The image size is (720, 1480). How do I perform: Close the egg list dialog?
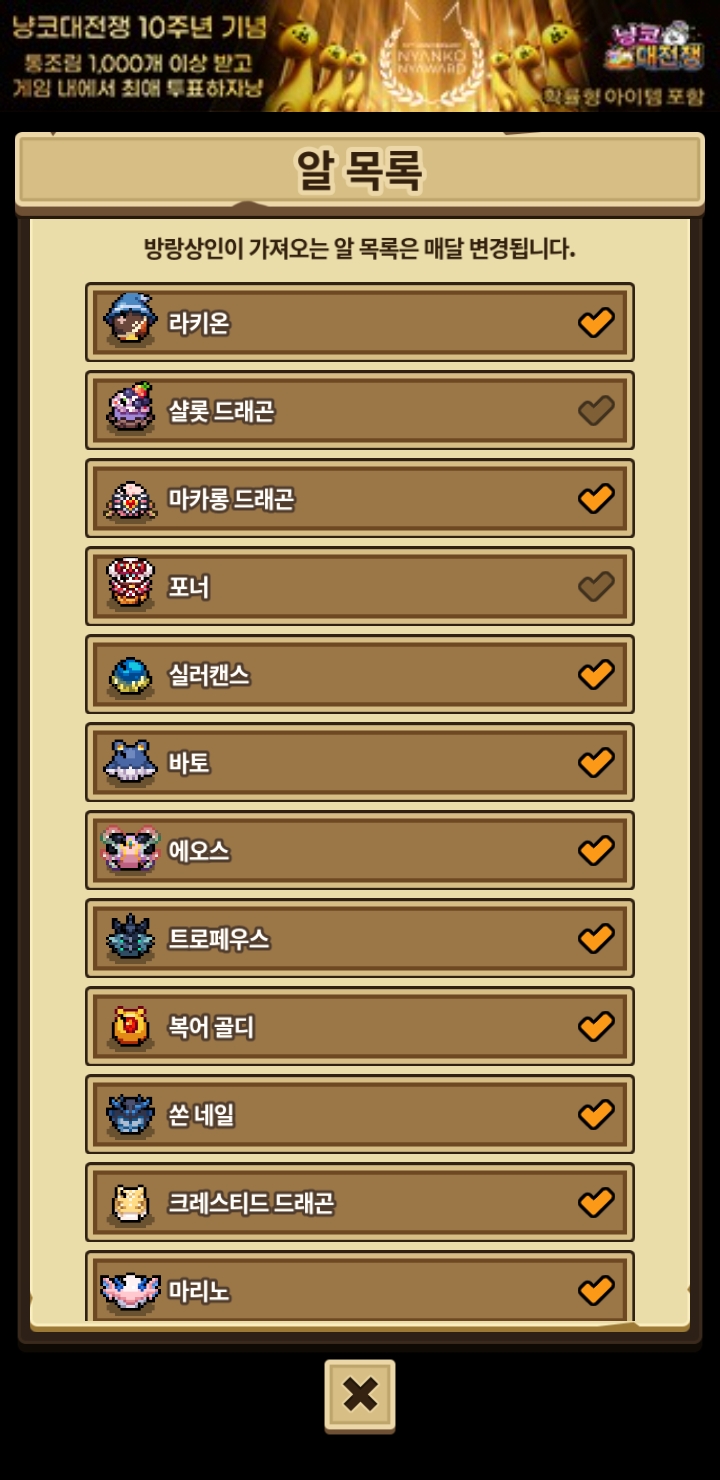(360, 1394)
